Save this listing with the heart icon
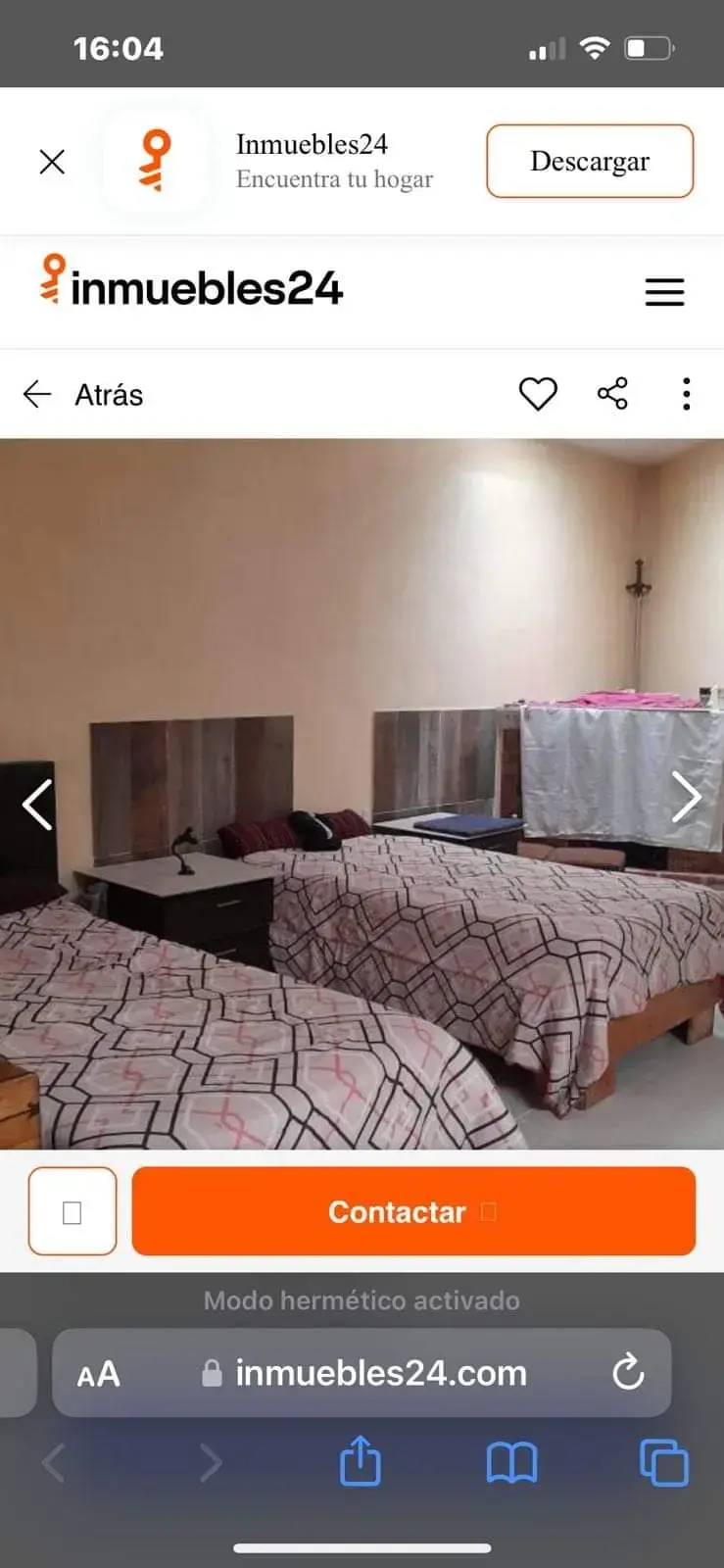This screenshot has width=724, height=1568. click(x=538, y=394)
